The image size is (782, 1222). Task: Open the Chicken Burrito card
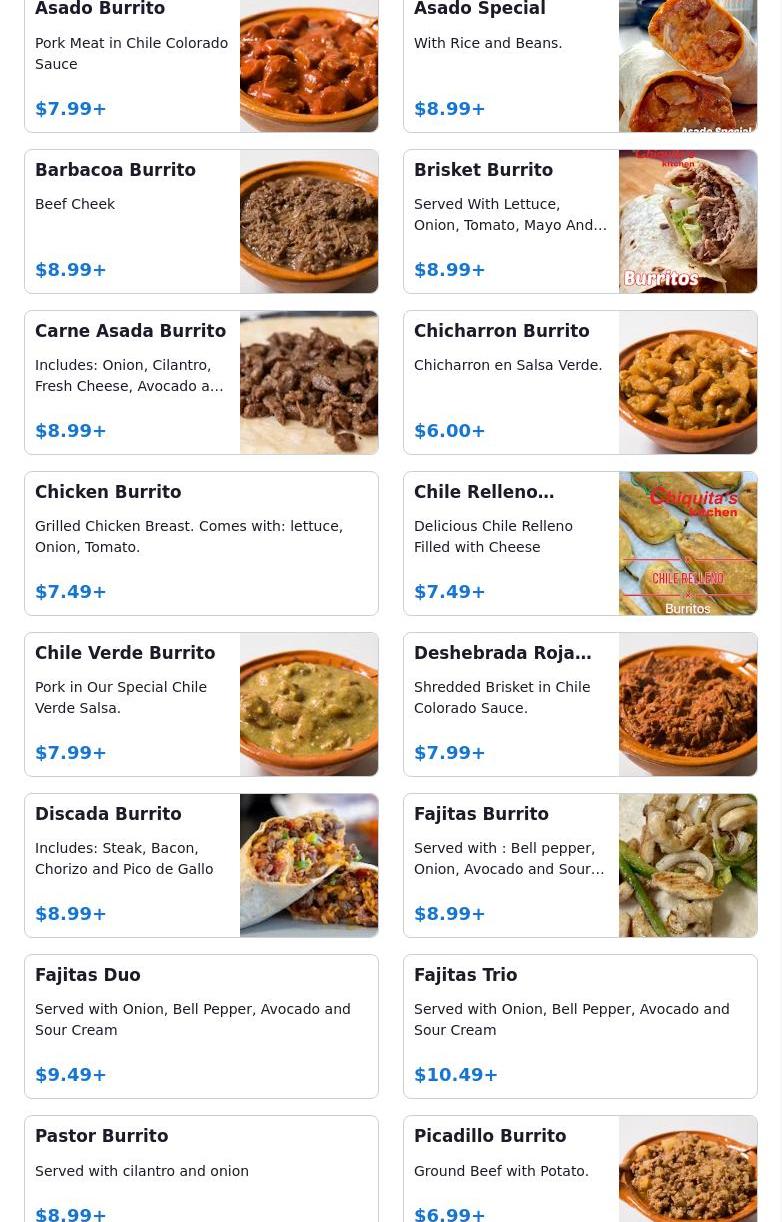point(201,543)
